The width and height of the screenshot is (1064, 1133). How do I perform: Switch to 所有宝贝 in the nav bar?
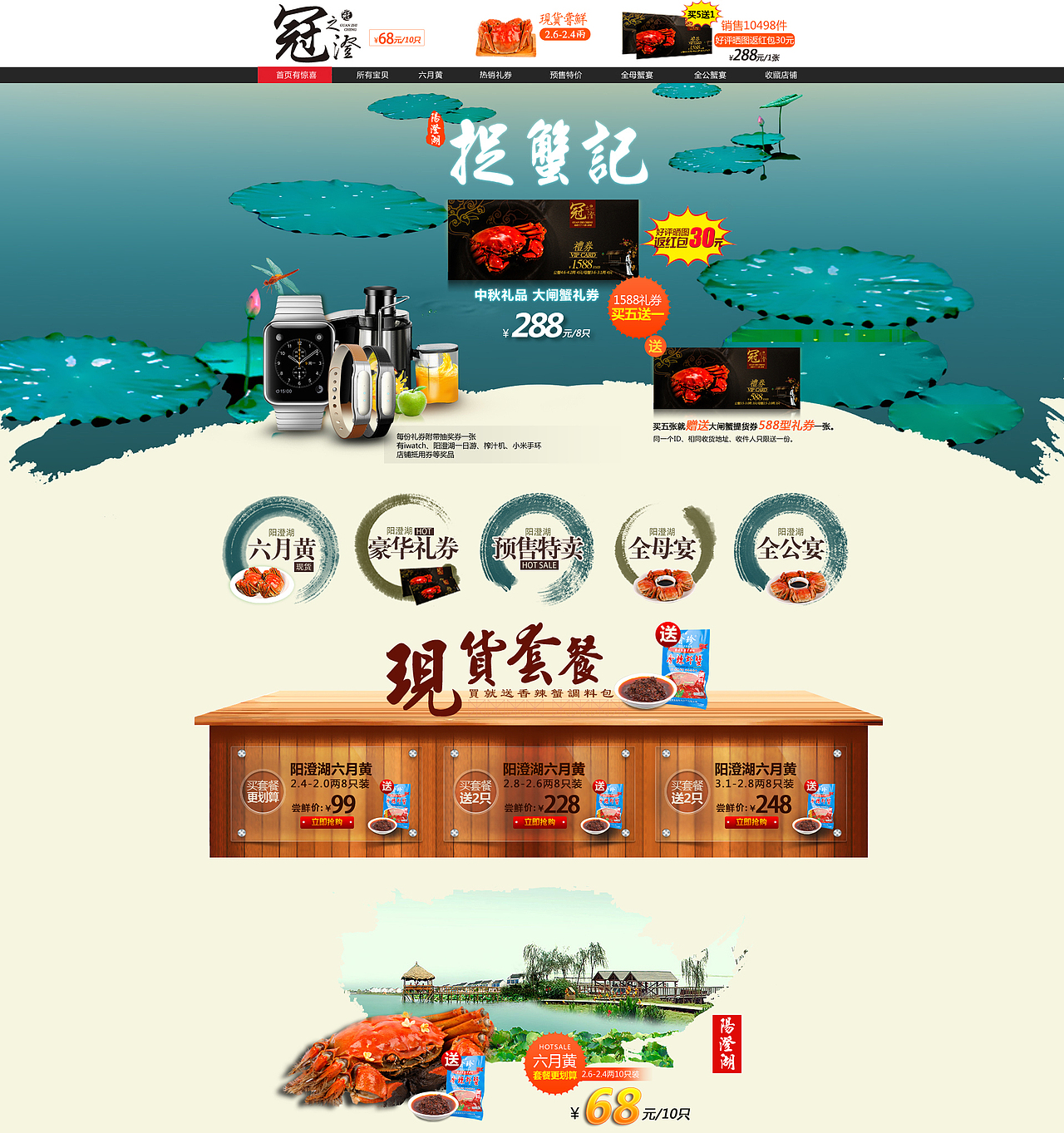[372, 75]
